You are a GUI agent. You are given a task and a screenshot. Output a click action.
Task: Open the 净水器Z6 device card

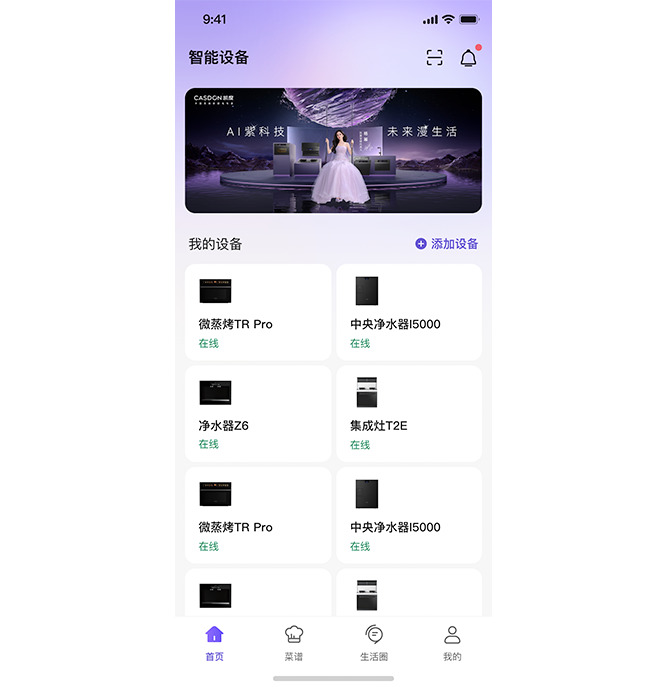click(258, 413)
